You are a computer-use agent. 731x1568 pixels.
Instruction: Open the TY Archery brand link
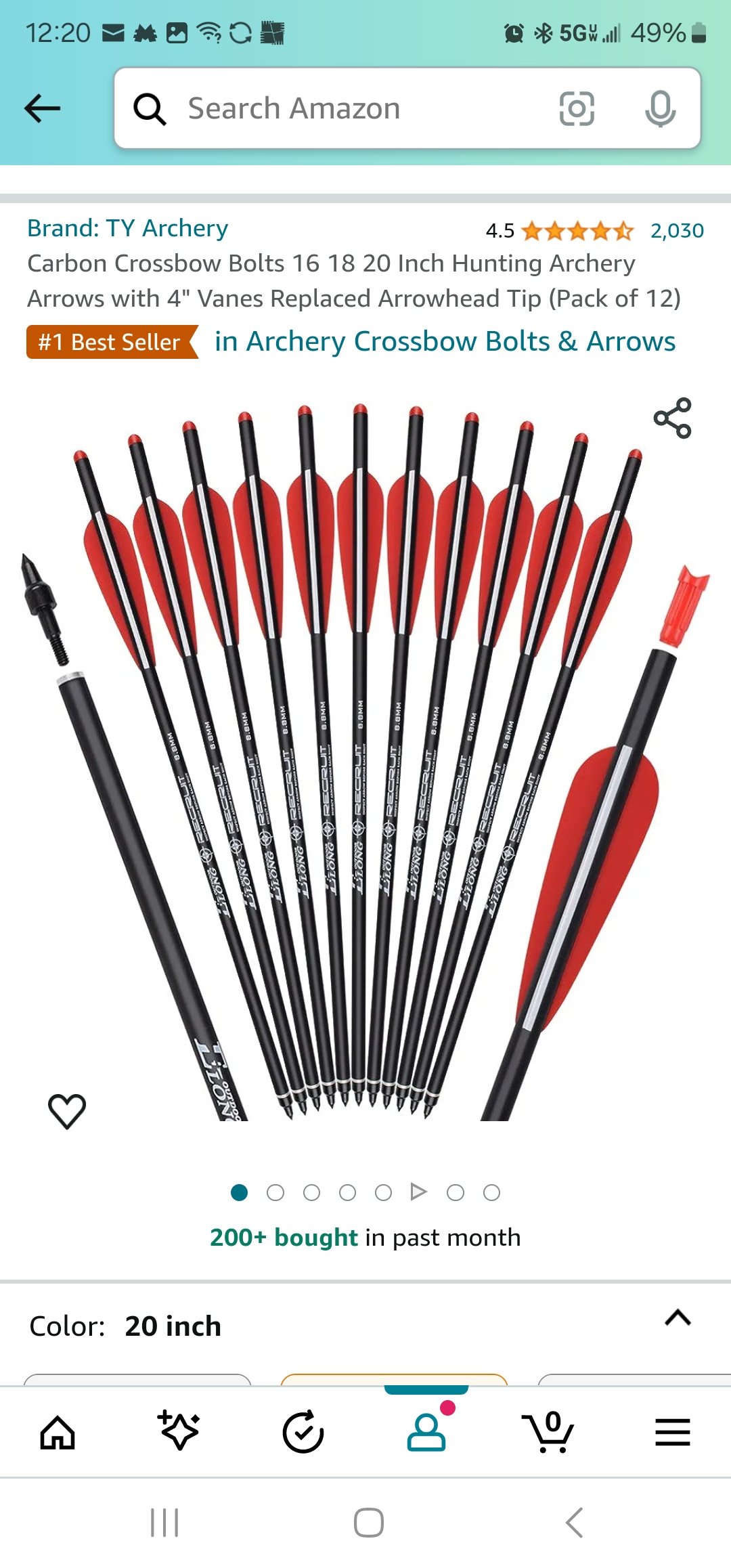pos(127,228)
